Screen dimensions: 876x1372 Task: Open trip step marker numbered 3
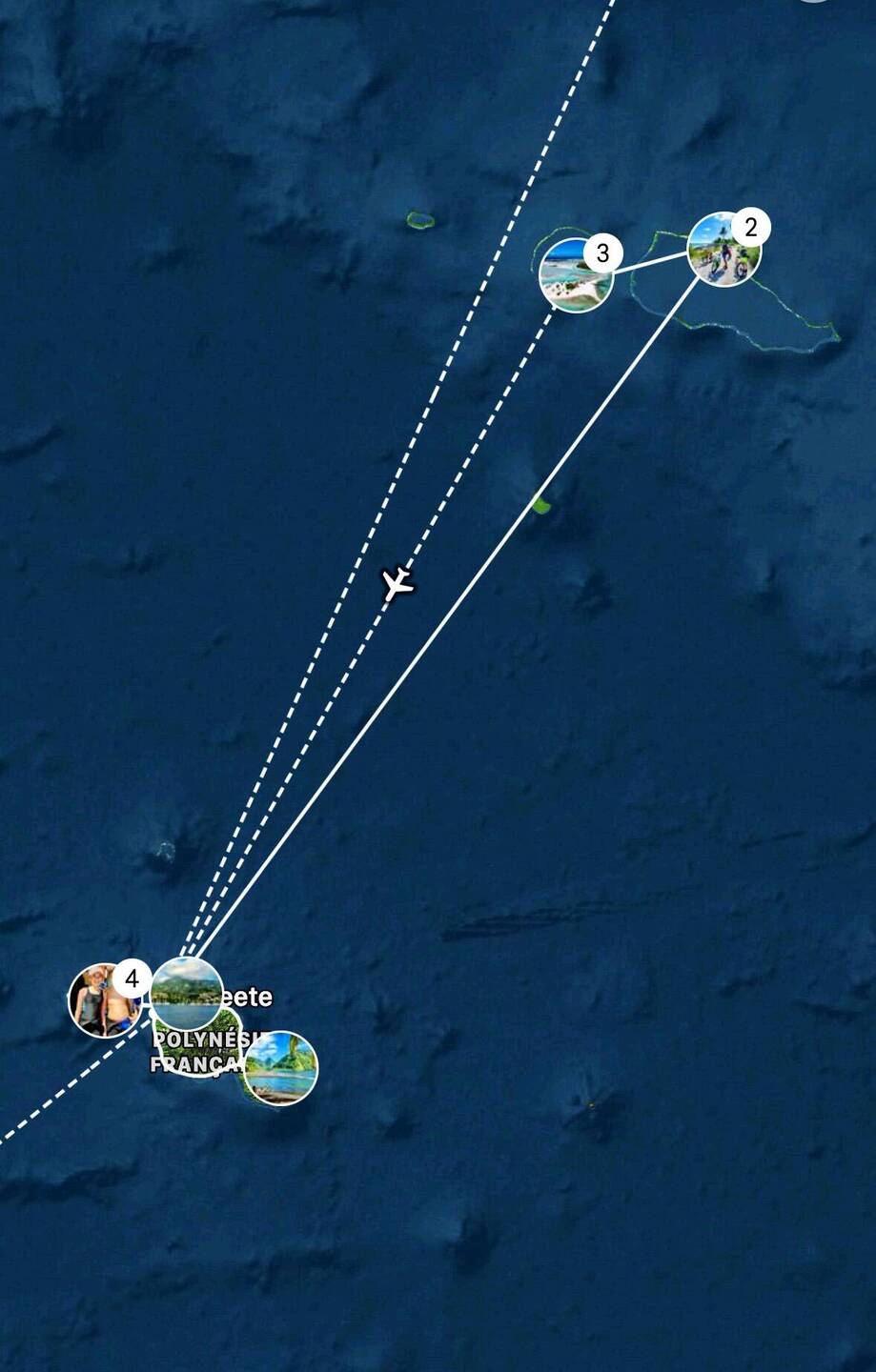coord(577,275)
